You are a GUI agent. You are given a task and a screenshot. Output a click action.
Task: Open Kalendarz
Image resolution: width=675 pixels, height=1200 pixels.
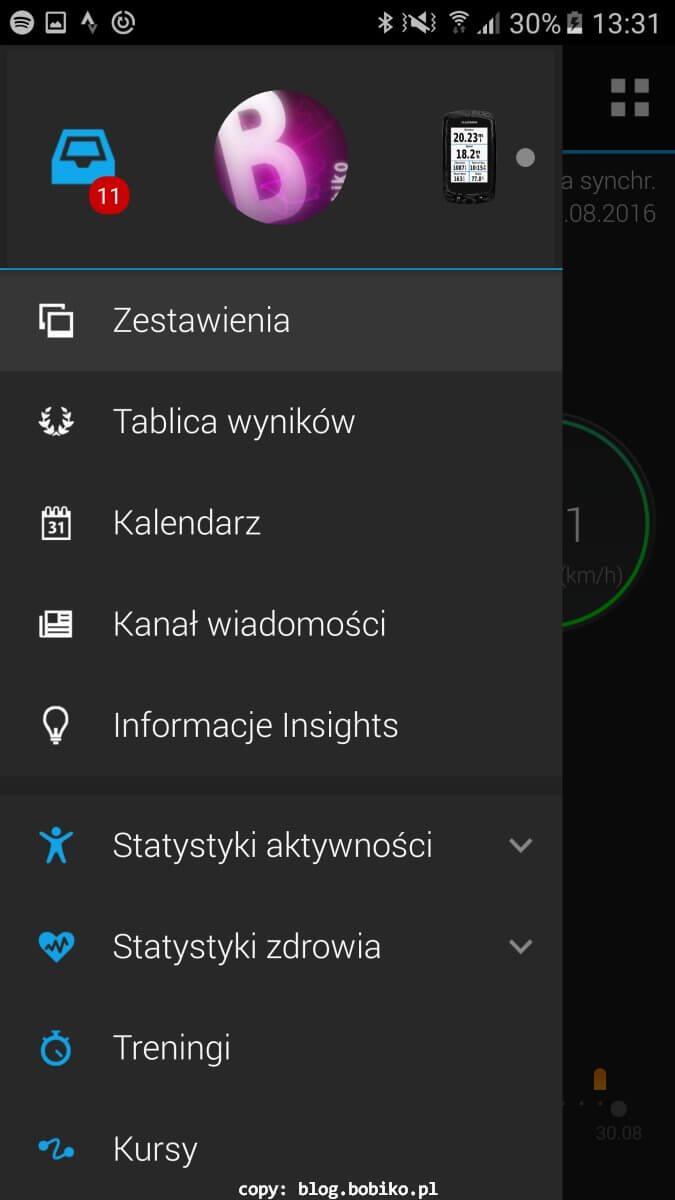tap(281, 523)
